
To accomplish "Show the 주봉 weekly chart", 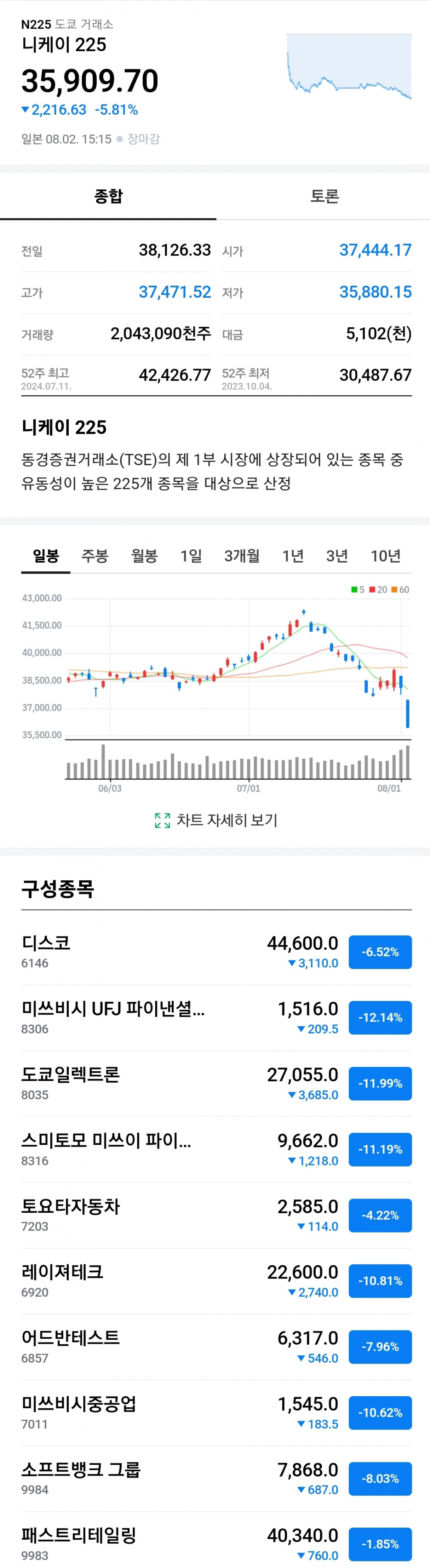I will pyautogui.click(x=95, y=555).
